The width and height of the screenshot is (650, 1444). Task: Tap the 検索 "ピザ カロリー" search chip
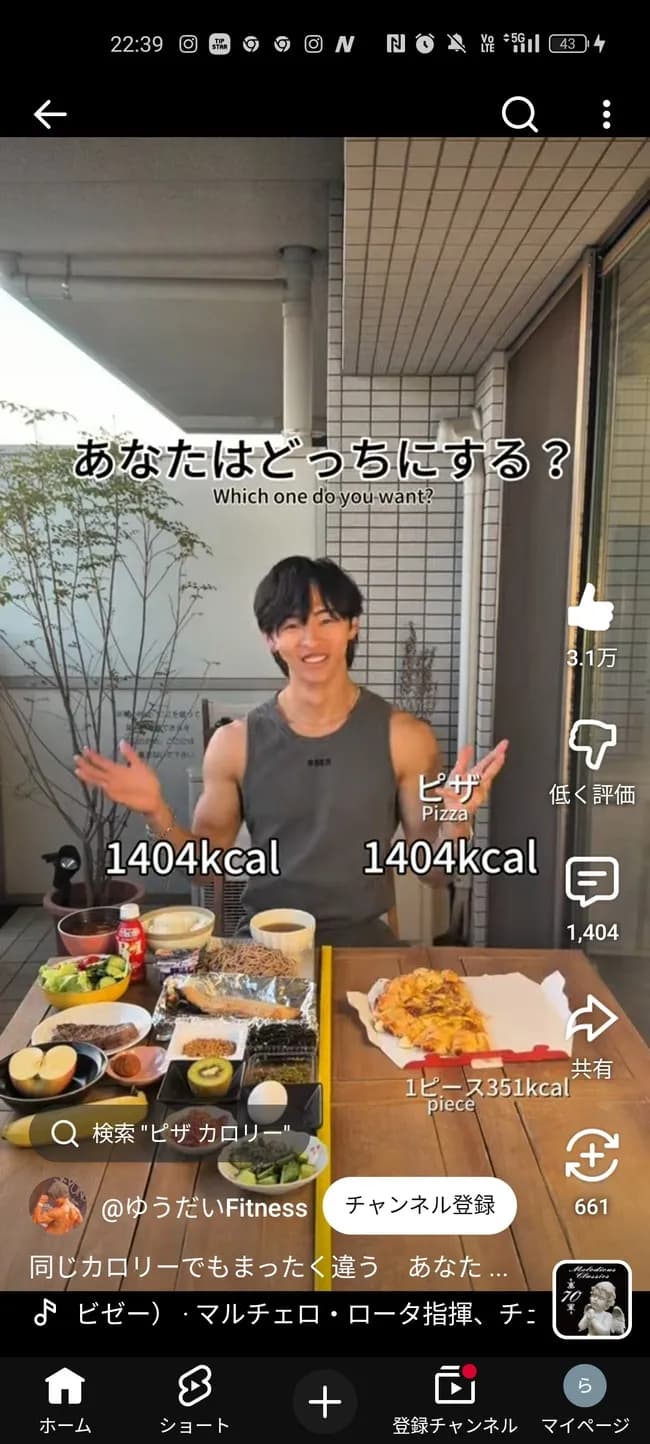pyautogui.click(x=173, y=1133)
